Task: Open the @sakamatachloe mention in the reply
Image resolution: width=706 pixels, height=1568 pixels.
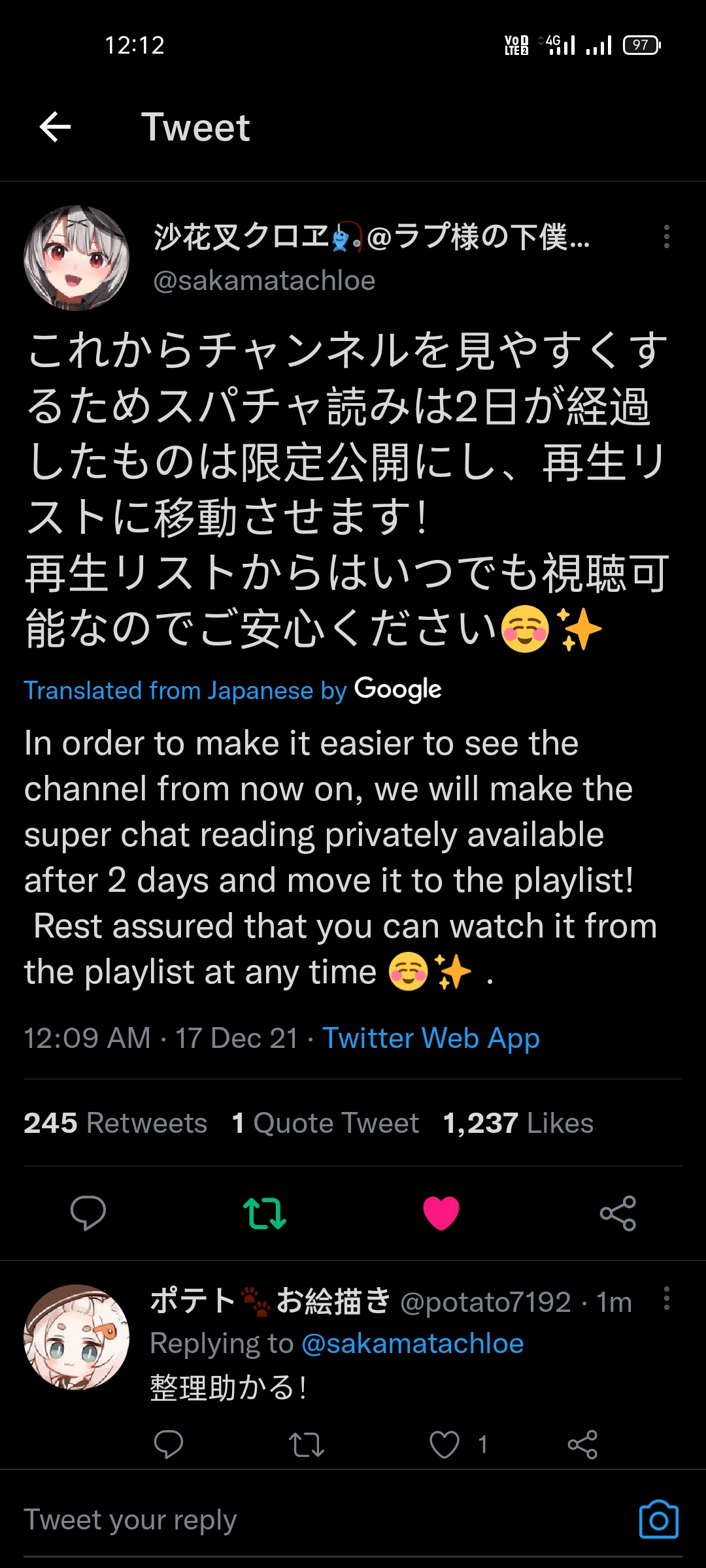Action: point(412,1344)
